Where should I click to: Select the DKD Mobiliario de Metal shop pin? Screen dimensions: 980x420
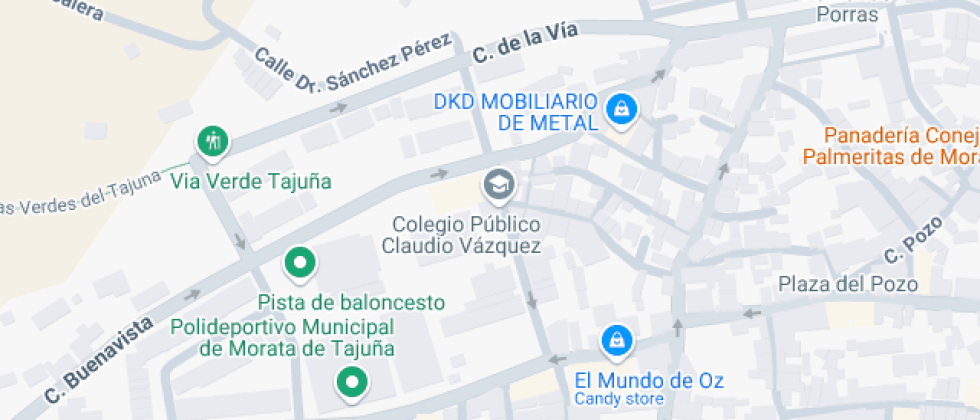point(622,111)
